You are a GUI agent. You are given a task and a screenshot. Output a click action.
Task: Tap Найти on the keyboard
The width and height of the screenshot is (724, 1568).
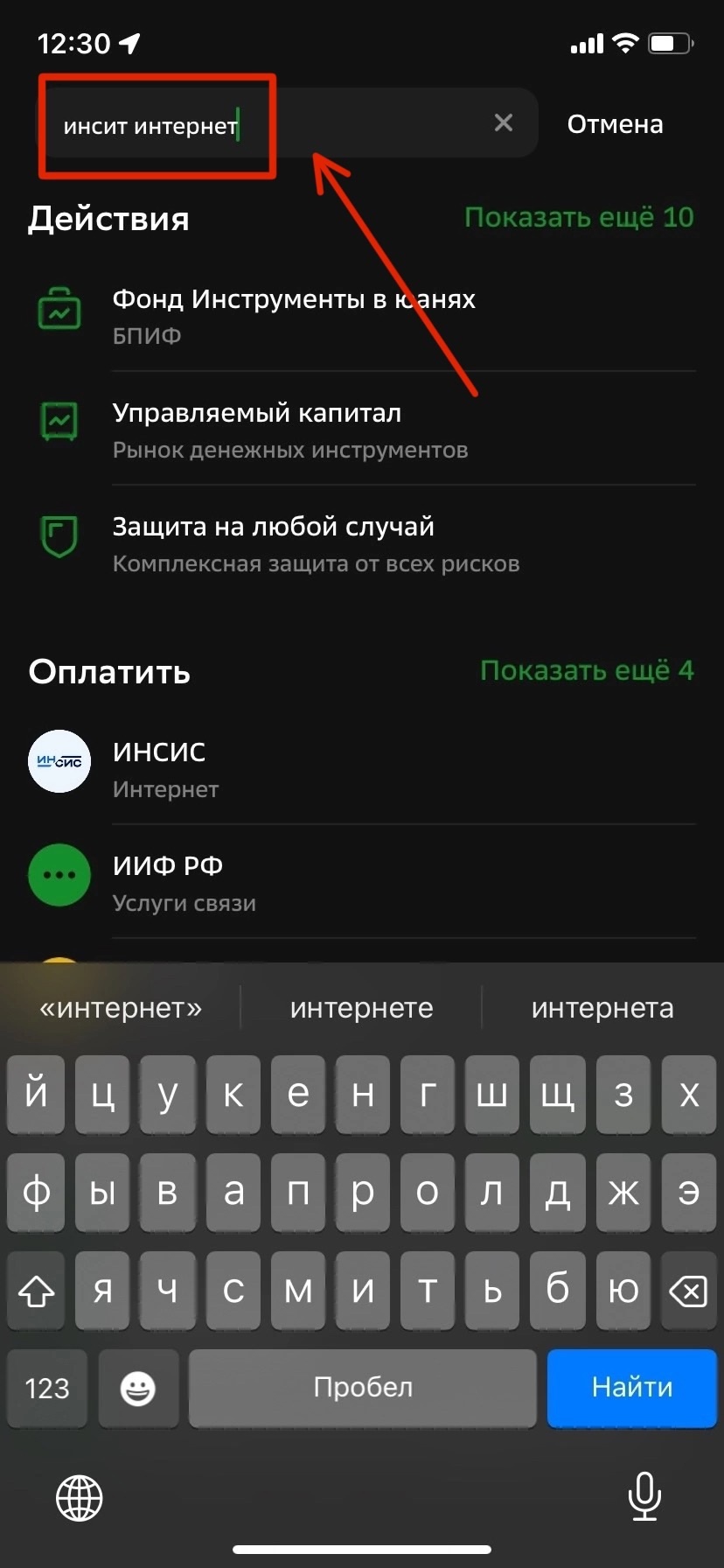tap(631, 1387)
